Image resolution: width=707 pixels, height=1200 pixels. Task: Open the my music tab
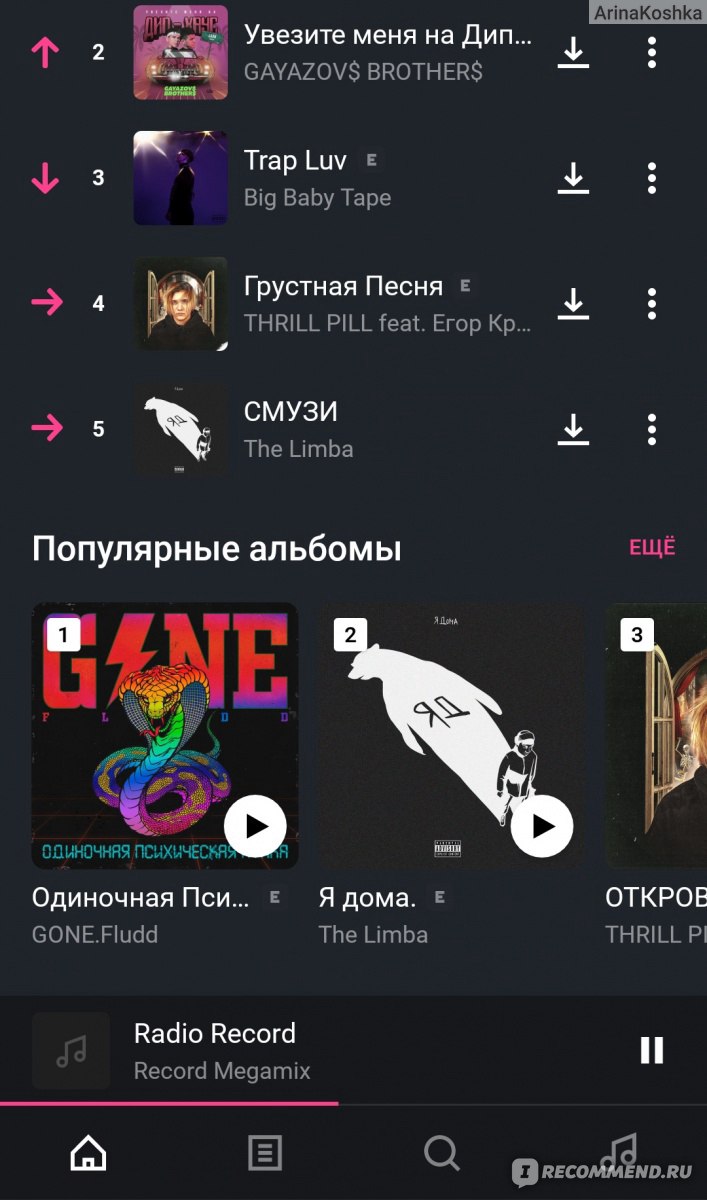[618, 1153]
